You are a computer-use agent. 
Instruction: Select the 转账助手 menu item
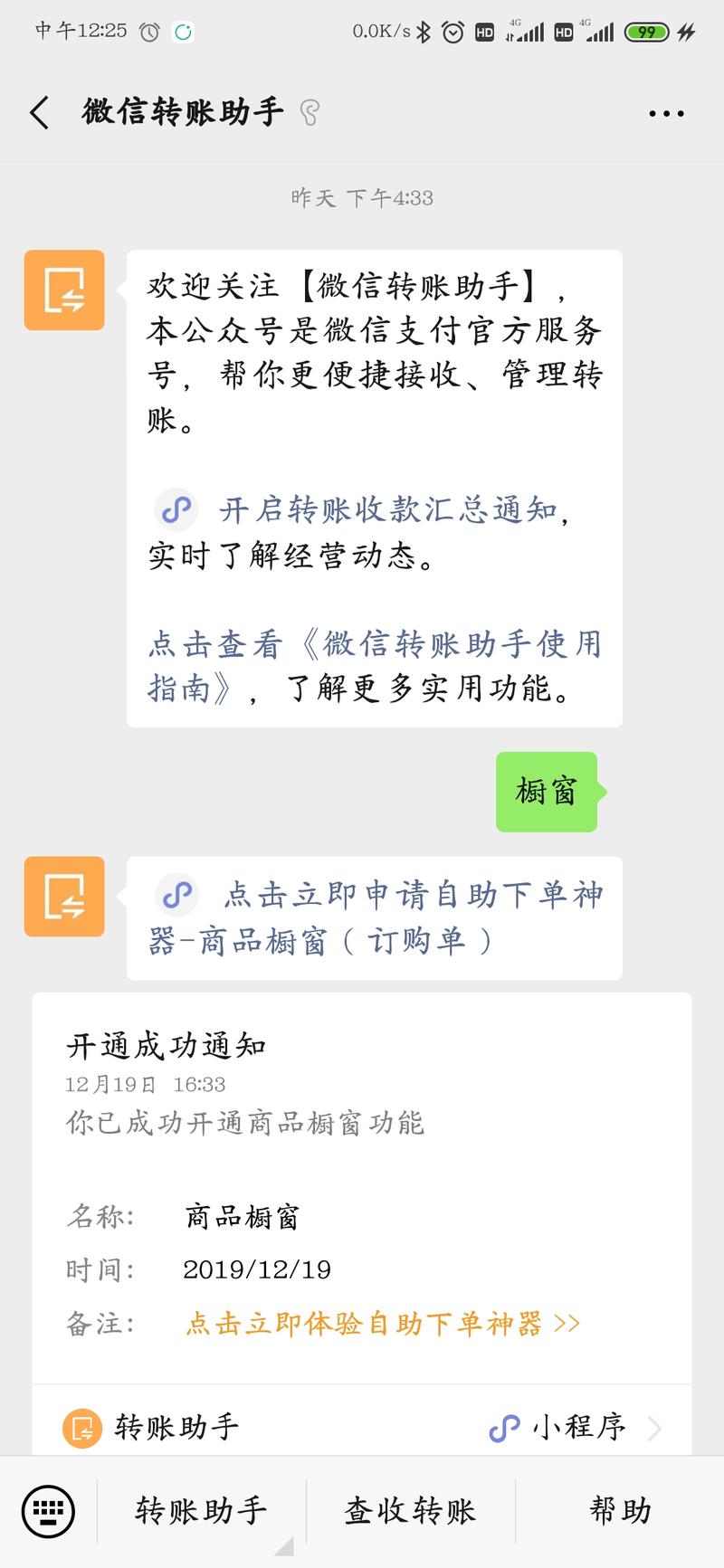click(201, 1510)
